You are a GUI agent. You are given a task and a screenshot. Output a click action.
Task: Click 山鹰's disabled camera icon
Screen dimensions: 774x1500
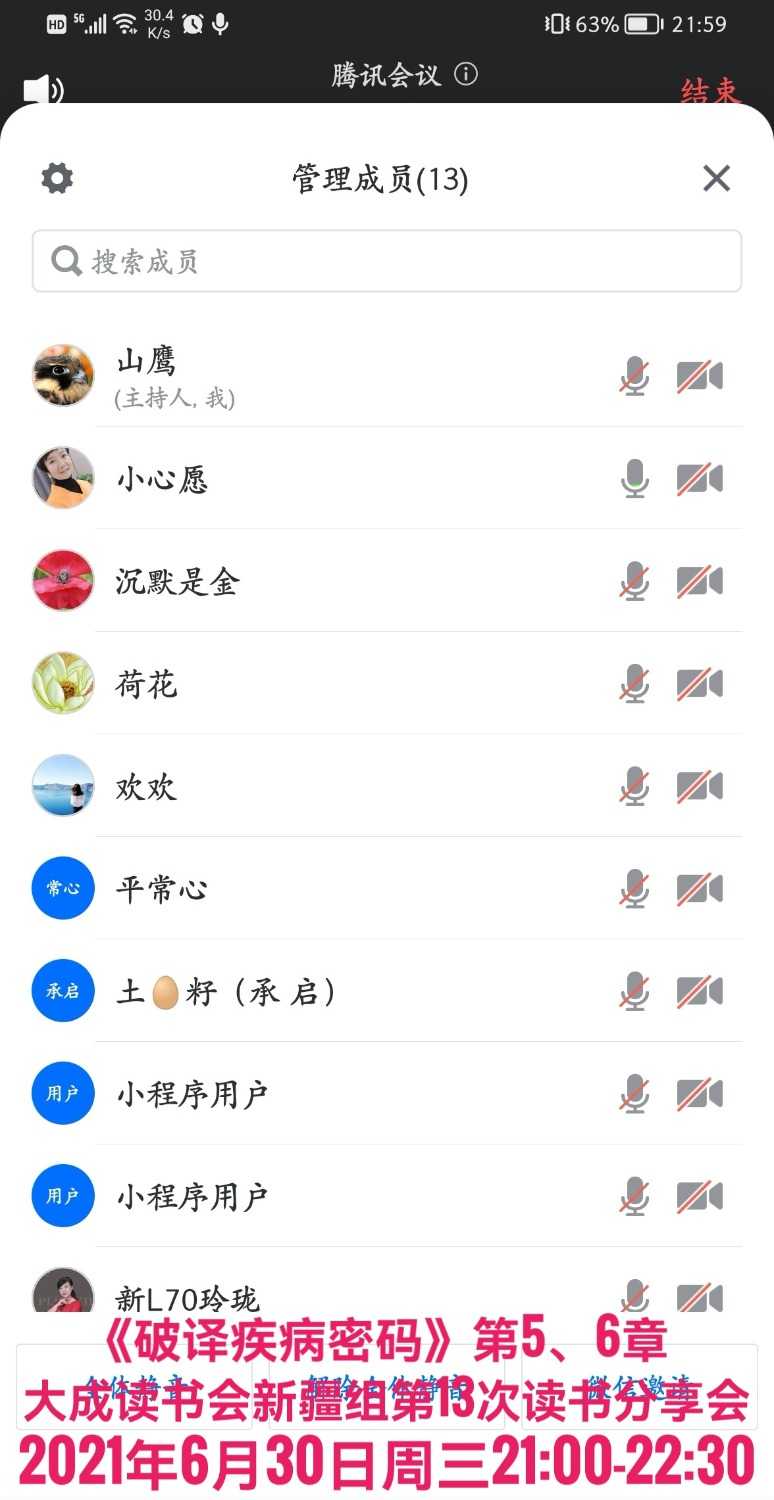point(700,376)
